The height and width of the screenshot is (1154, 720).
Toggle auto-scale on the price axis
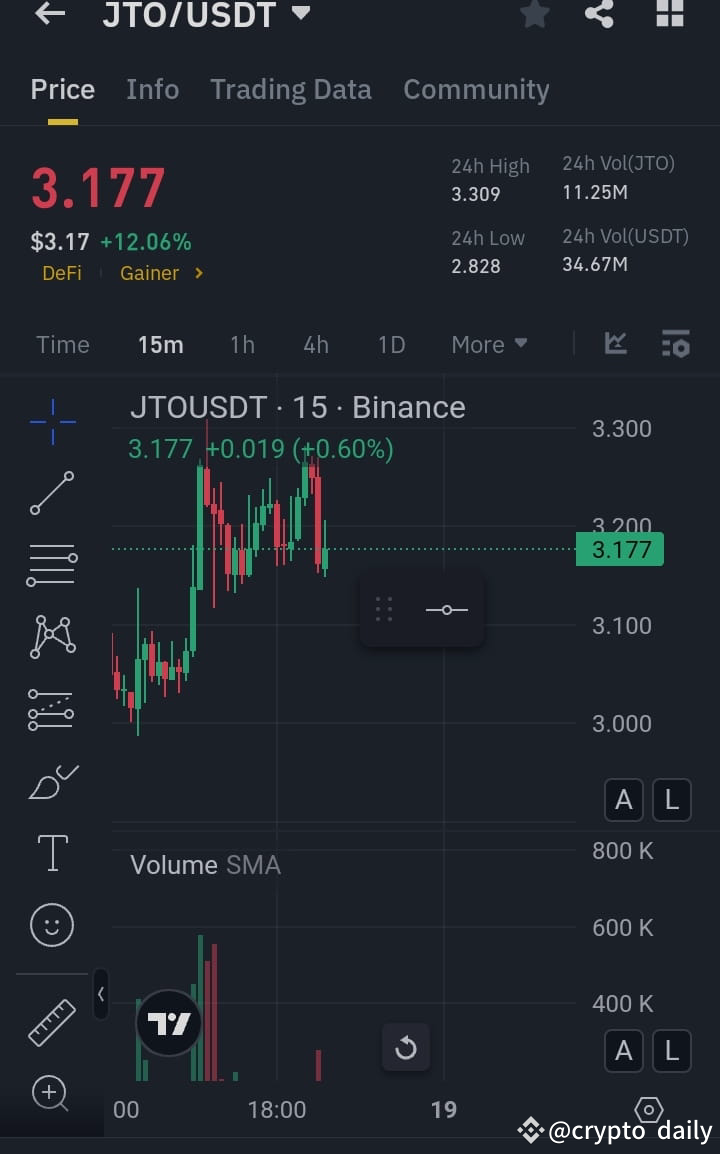[x=623, y=799]
